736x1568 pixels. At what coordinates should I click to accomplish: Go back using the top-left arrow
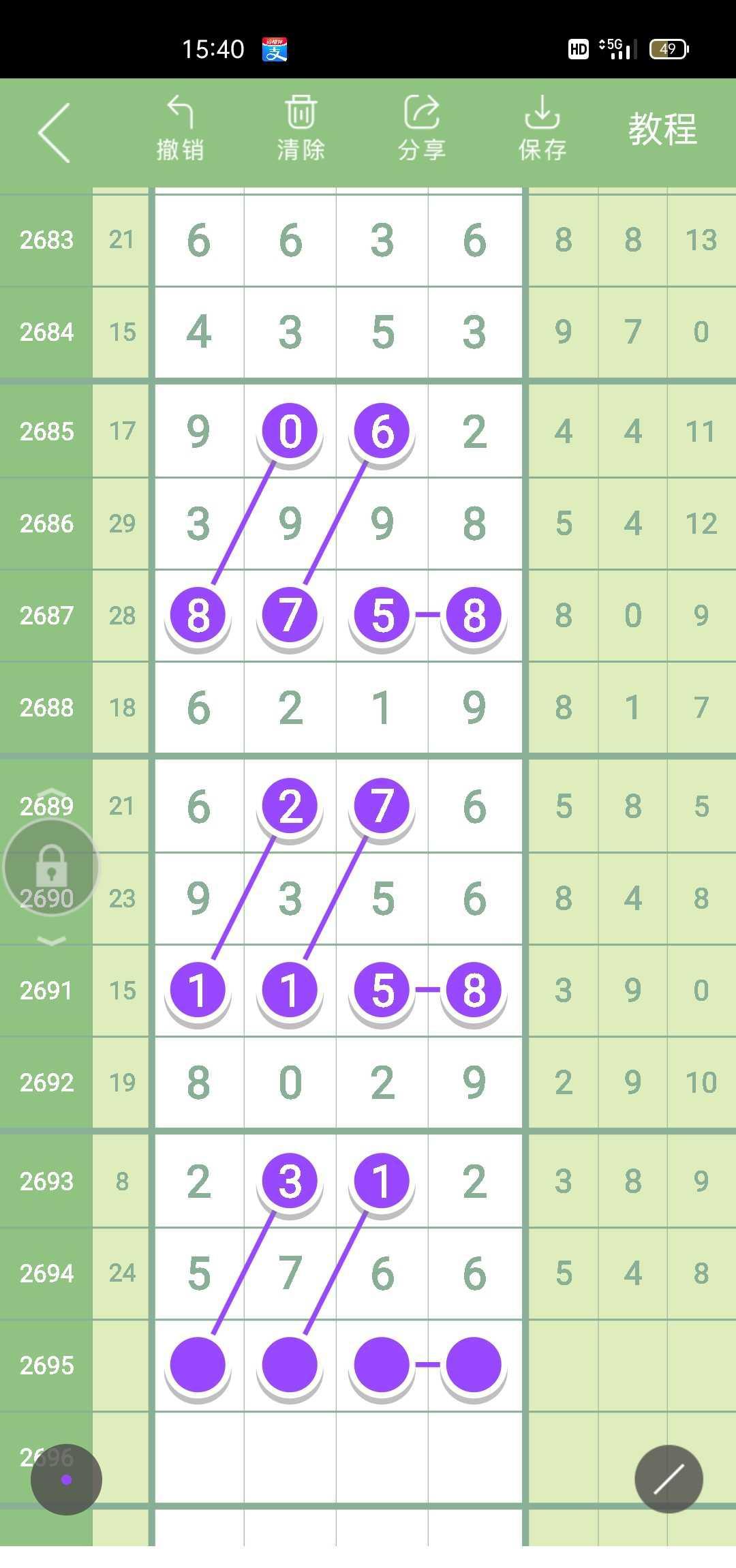pos(55,133)
